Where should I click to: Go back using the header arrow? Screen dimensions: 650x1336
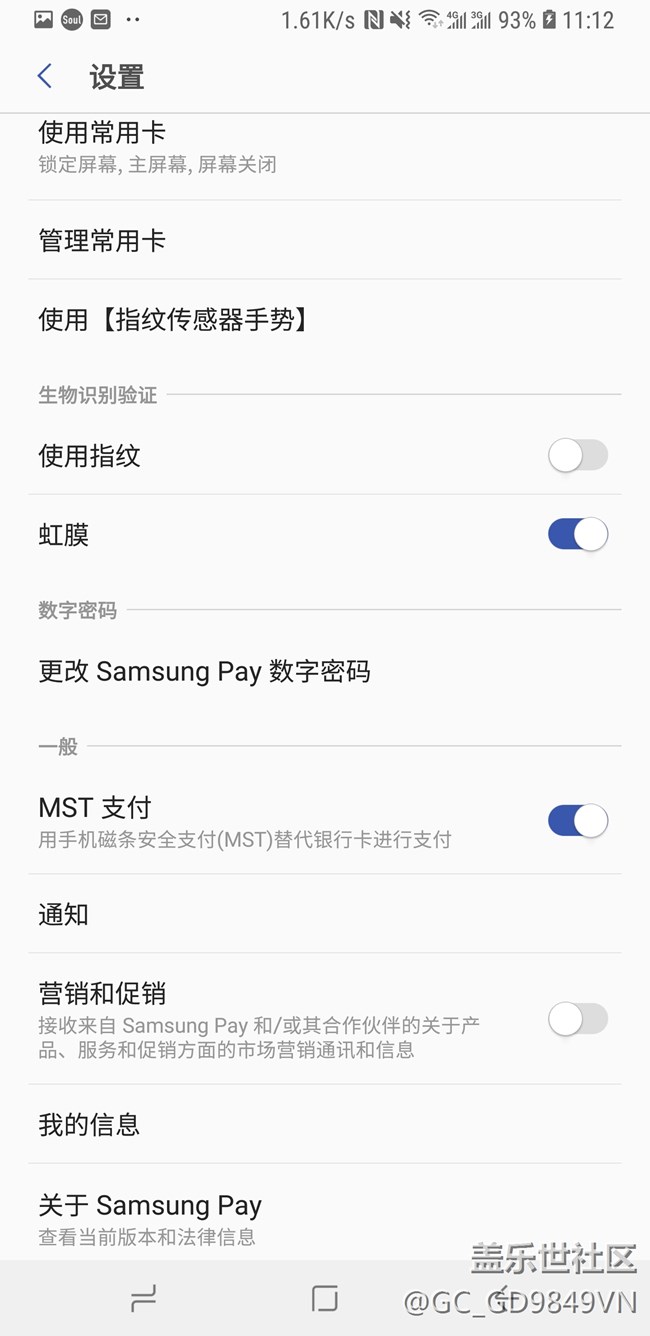point(44,76)
